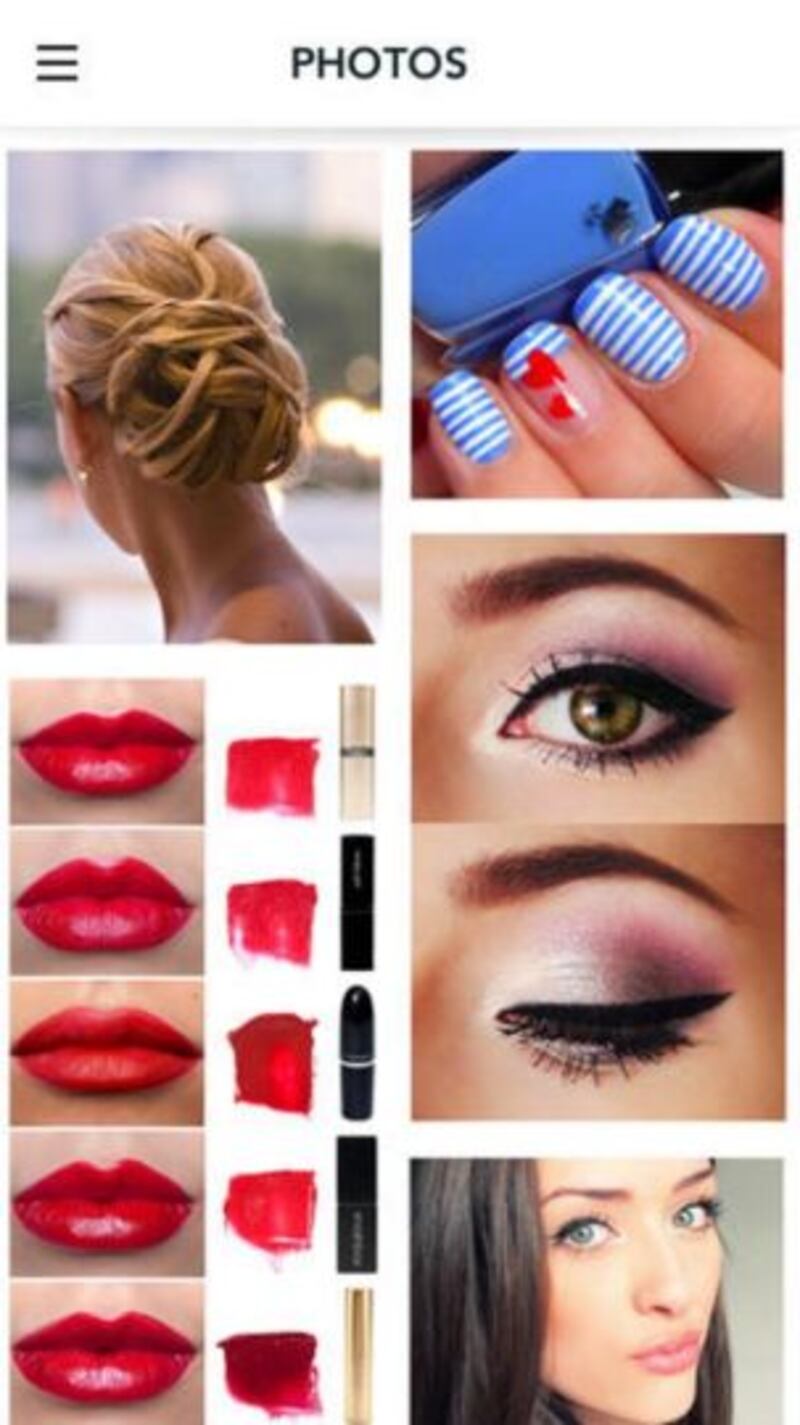800x1425 pixels.
Task: View the blue striped nail art photo
Action: [x=597, y=323]
